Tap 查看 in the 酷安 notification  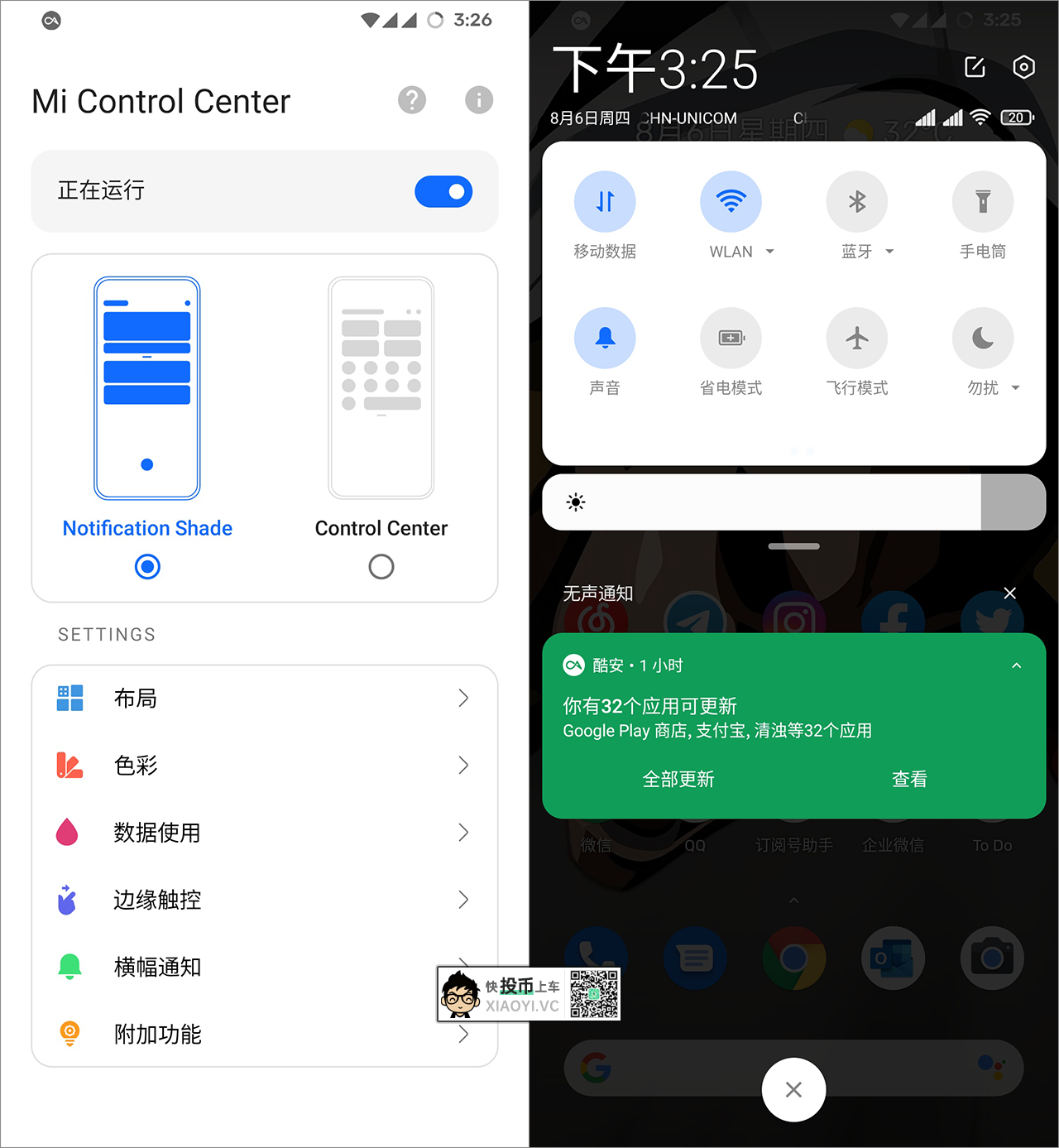click(x=909, y=779)
